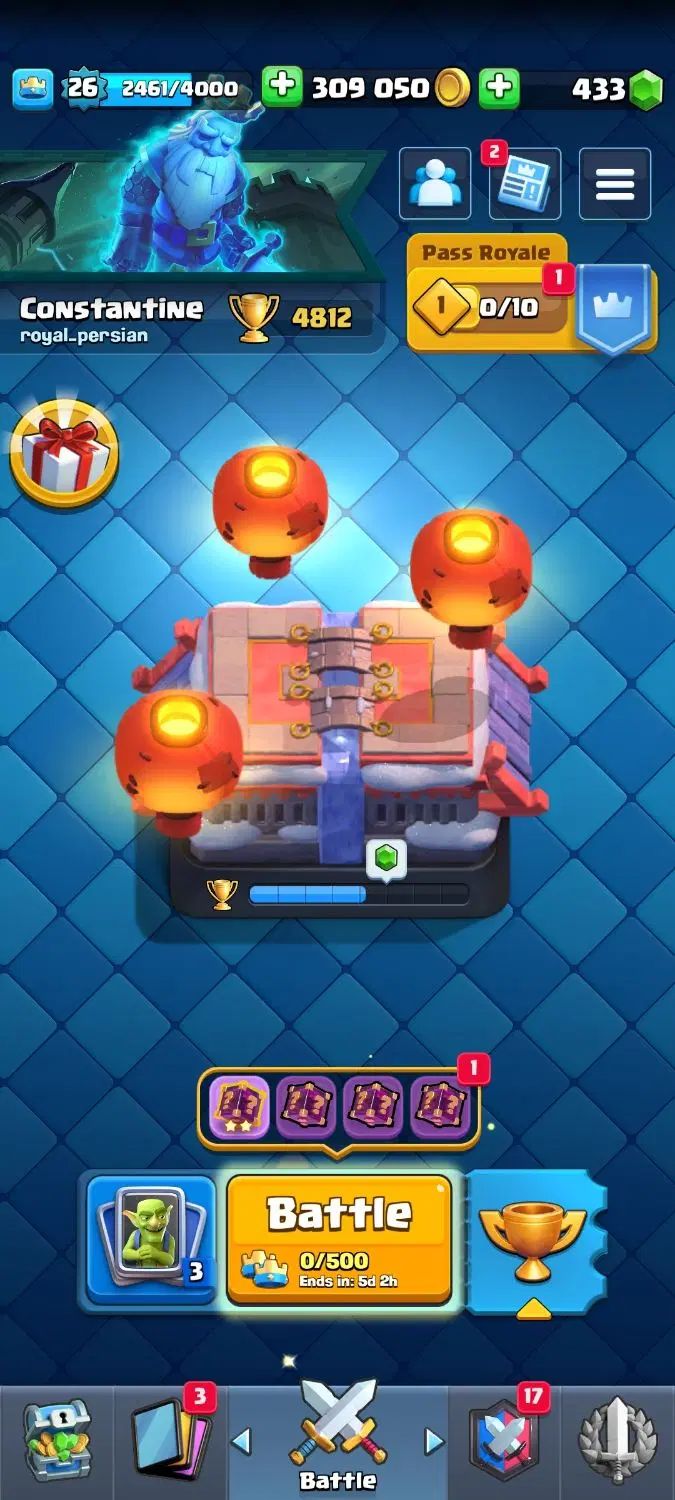Switch to the Shop tab
The height and width of the screenshot is (1500, 675).
tap(56, 1440)
